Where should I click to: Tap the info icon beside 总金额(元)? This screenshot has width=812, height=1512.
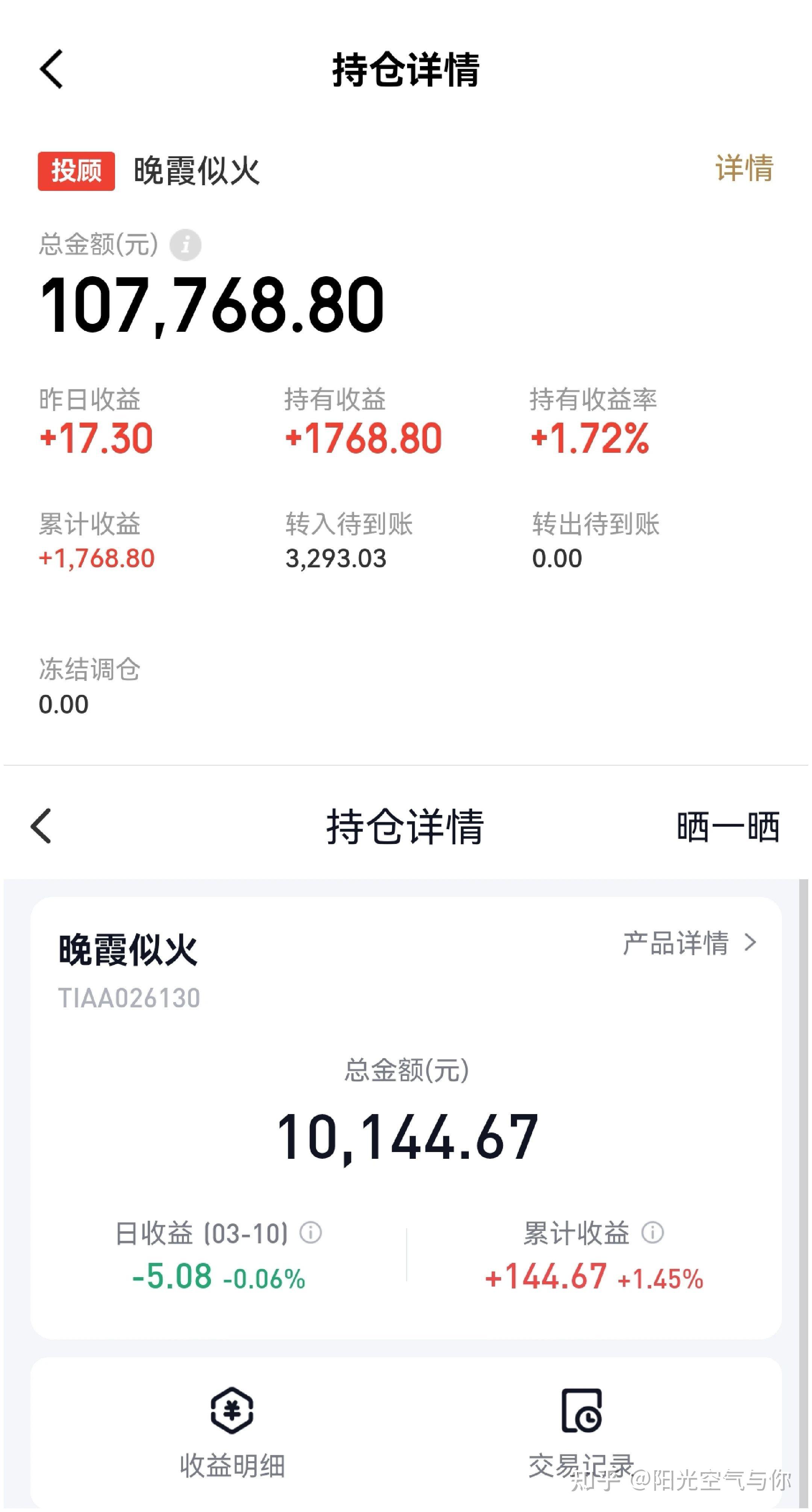click(185, 245)
